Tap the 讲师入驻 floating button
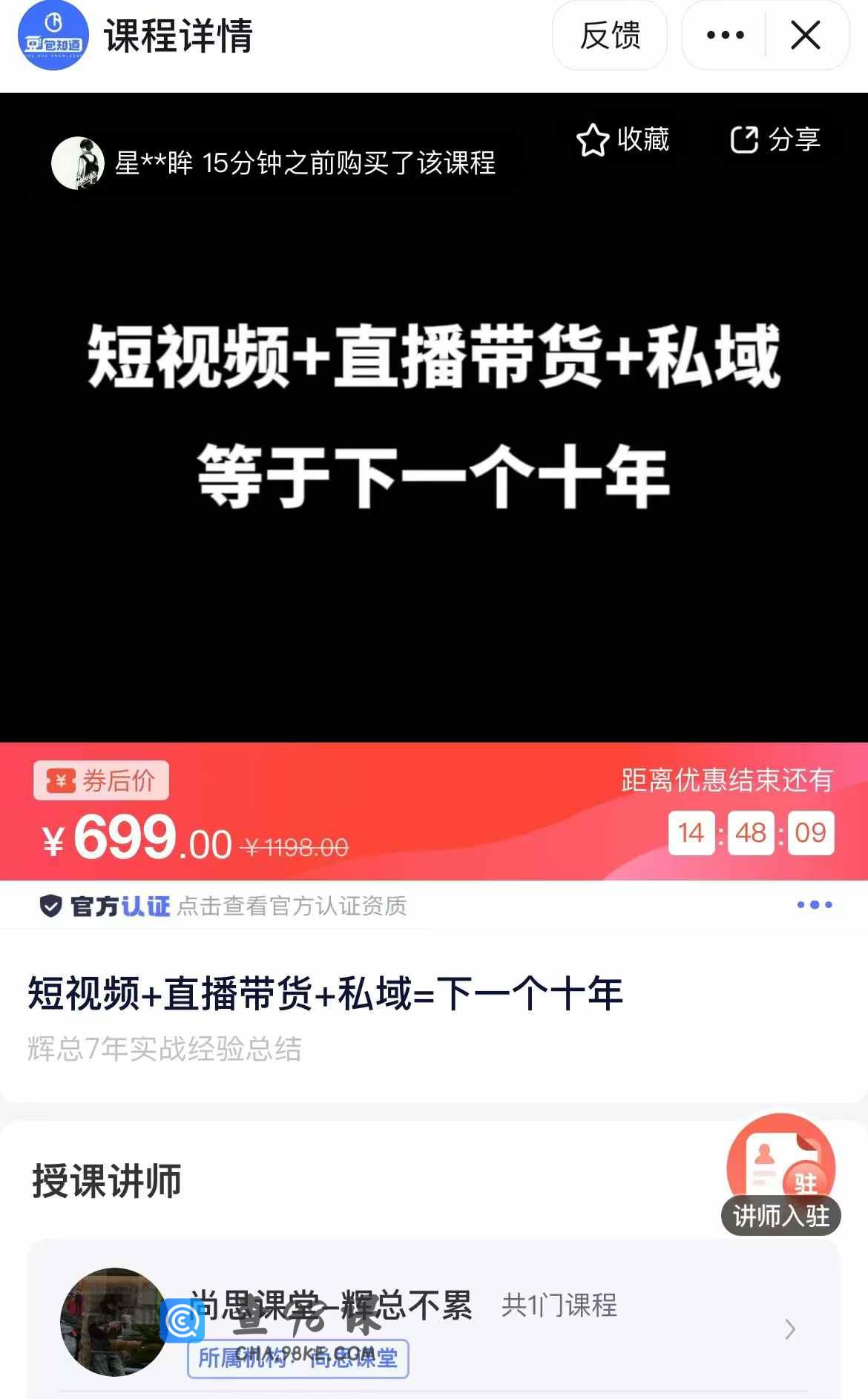This screenshot has width=868, height=1399. (x=781, y=1175)
